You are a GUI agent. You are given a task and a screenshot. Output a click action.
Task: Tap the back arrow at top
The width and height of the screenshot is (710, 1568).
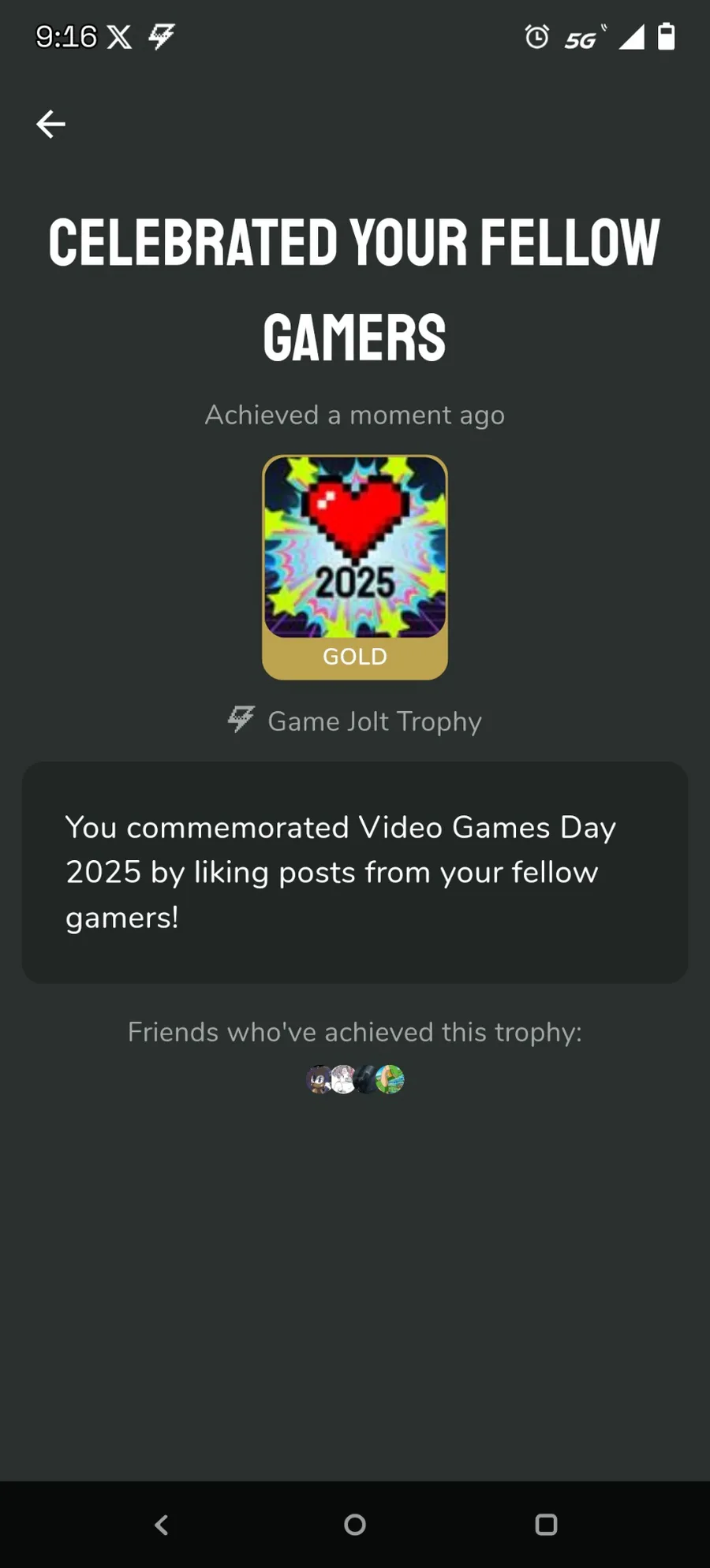click(x=50, y=124)
